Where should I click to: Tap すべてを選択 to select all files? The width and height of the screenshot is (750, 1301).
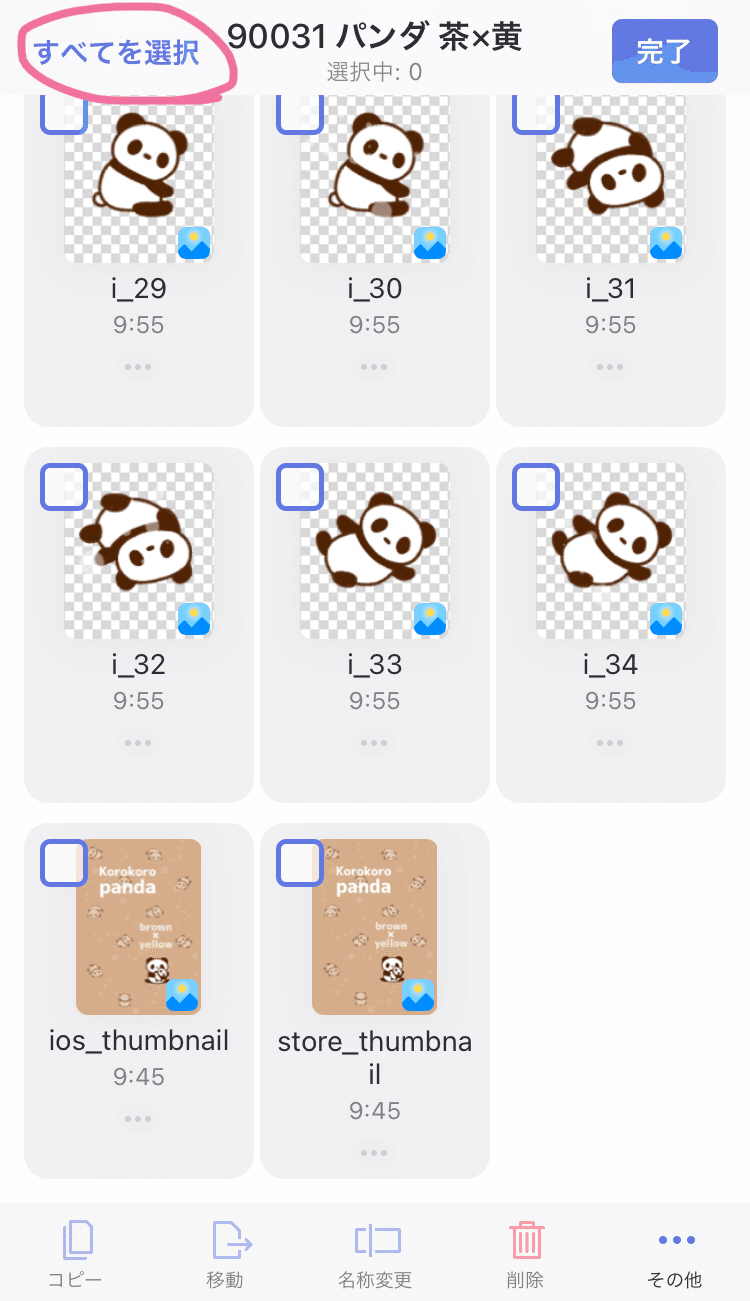point(116,52)
